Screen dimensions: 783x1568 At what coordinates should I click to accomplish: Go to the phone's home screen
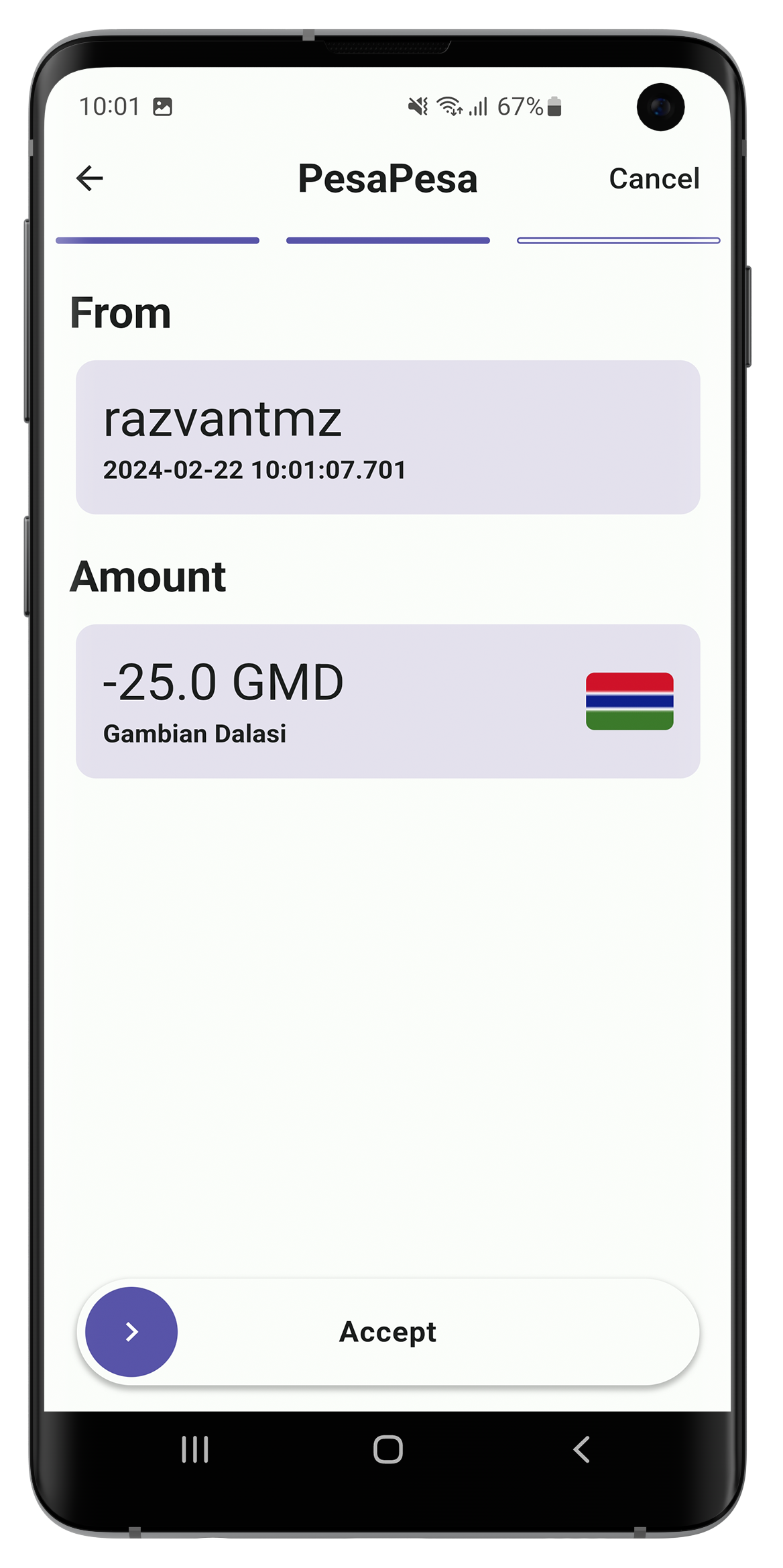387,1449
